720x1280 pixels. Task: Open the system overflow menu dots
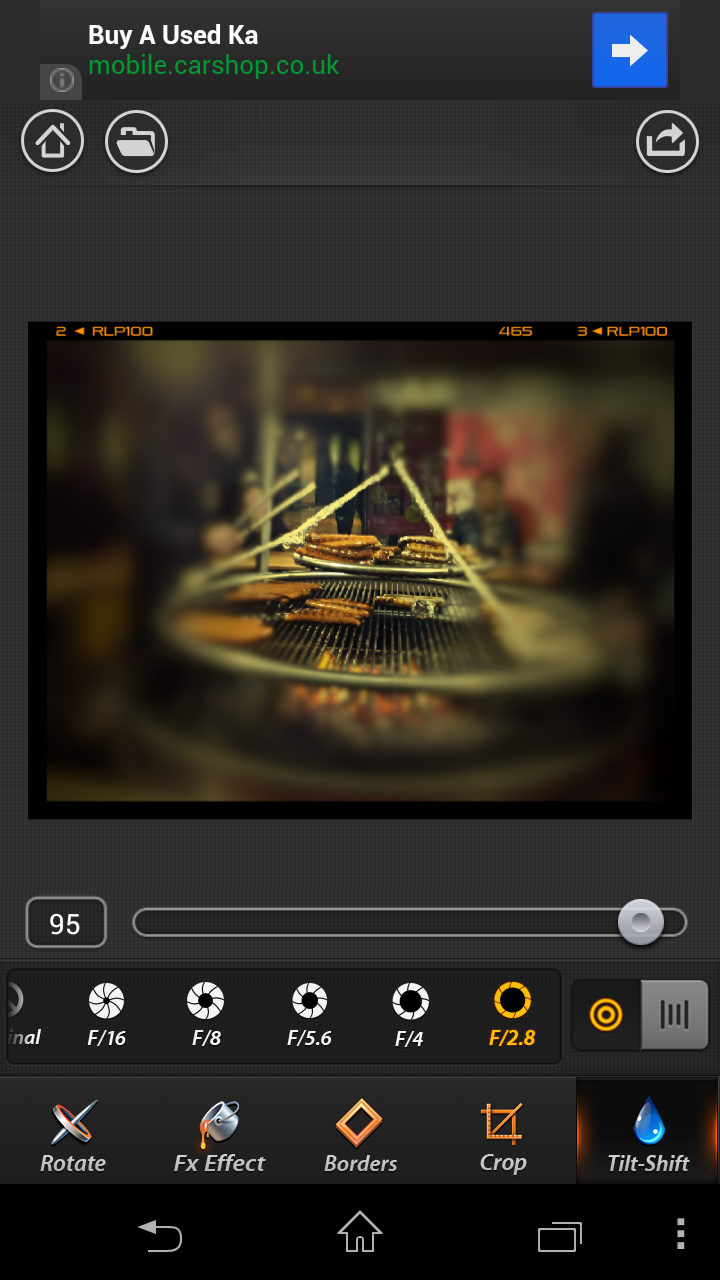(x=680, y=1234)
